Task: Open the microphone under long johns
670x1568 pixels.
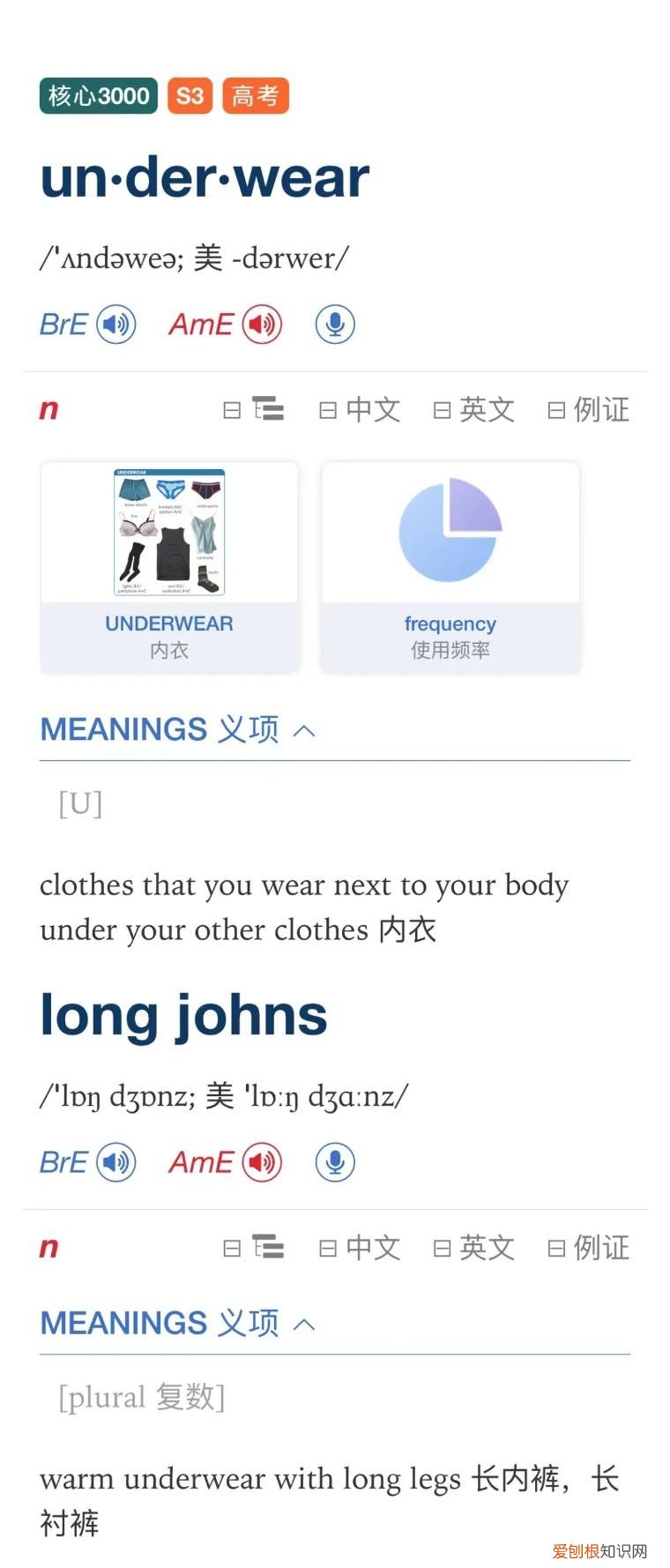Action: click(334, 1161)
